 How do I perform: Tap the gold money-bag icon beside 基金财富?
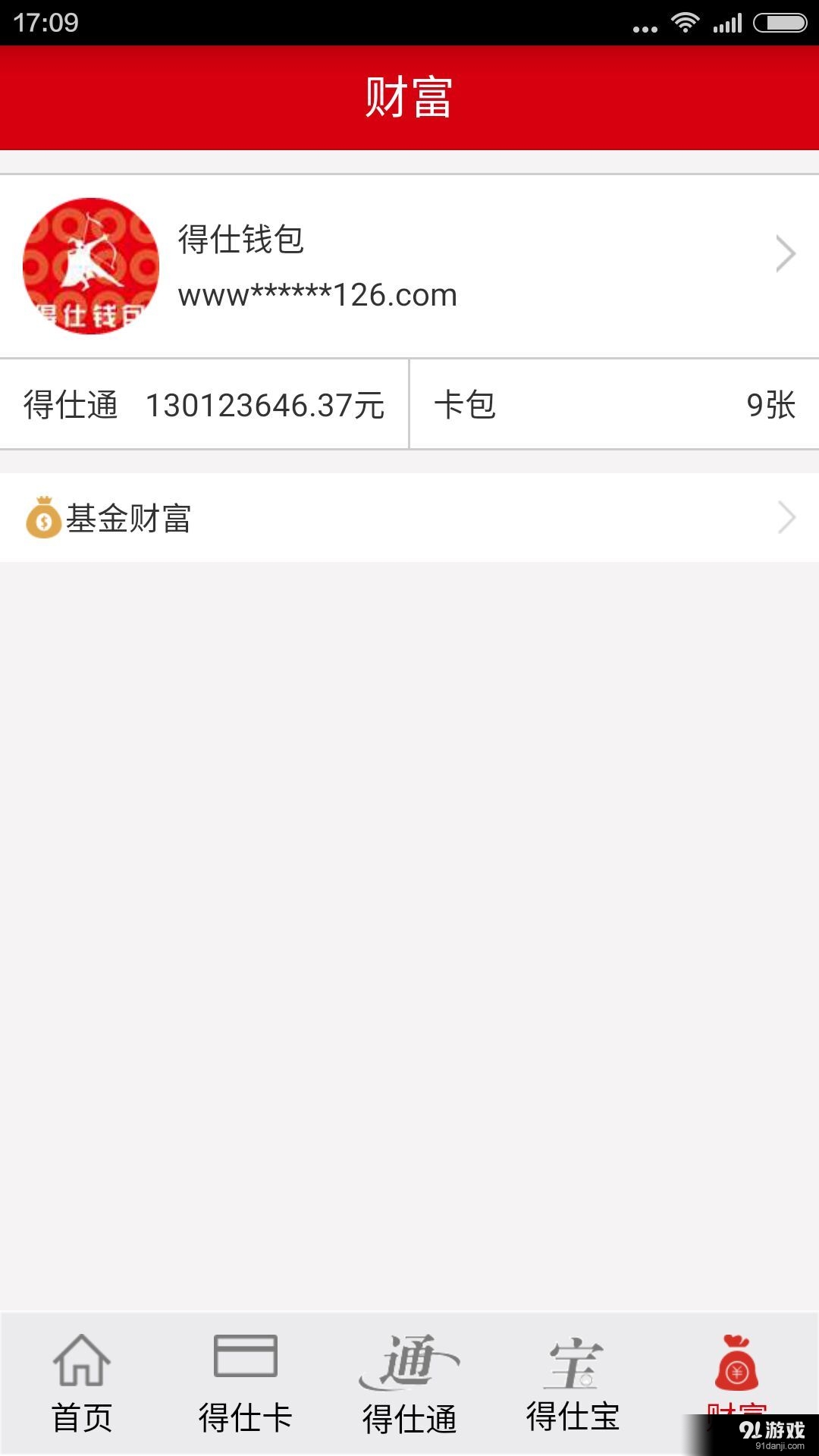pos(43,518)
